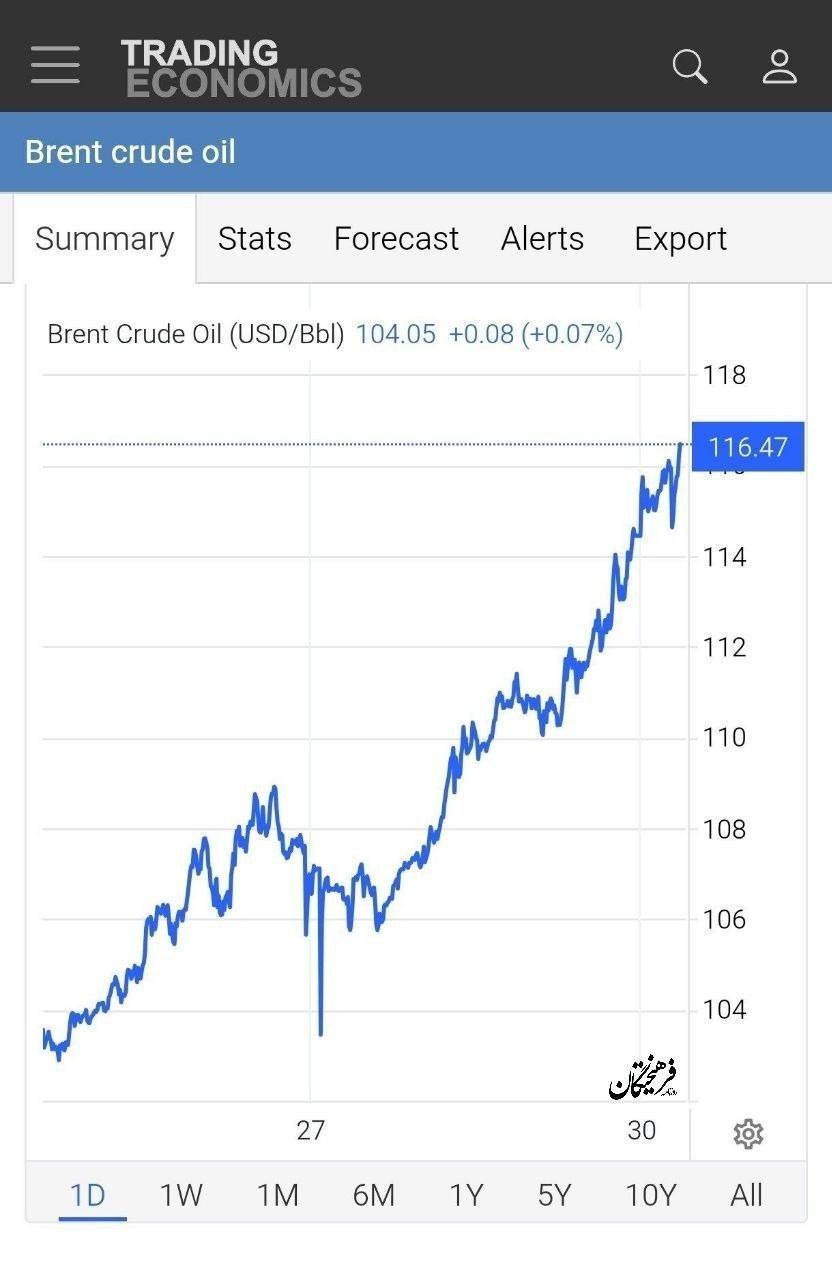Select the 10Y chart range
The width and height of the screenshot is (832, 1280).
(650, 1195)
